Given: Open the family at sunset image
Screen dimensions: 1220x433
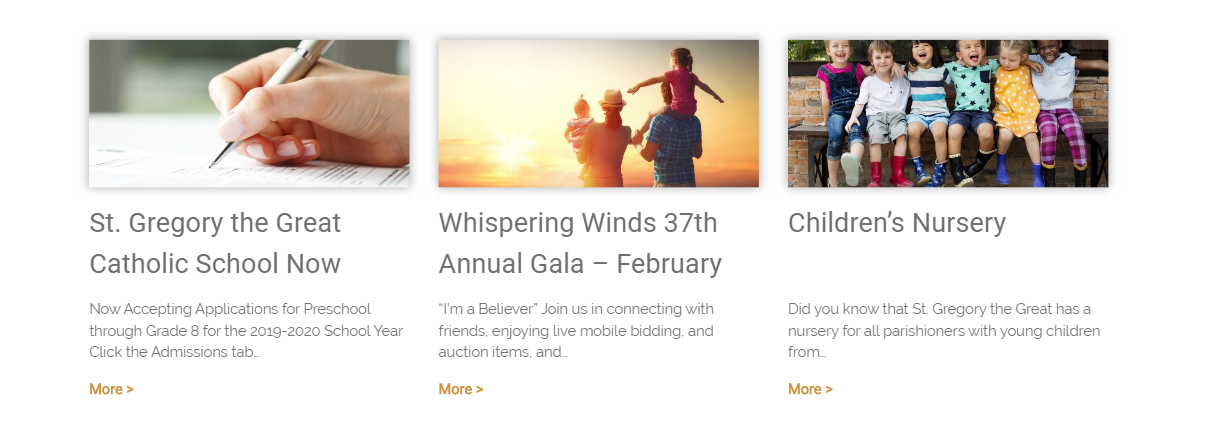Looking at the screenshot, I should (598, 113).
